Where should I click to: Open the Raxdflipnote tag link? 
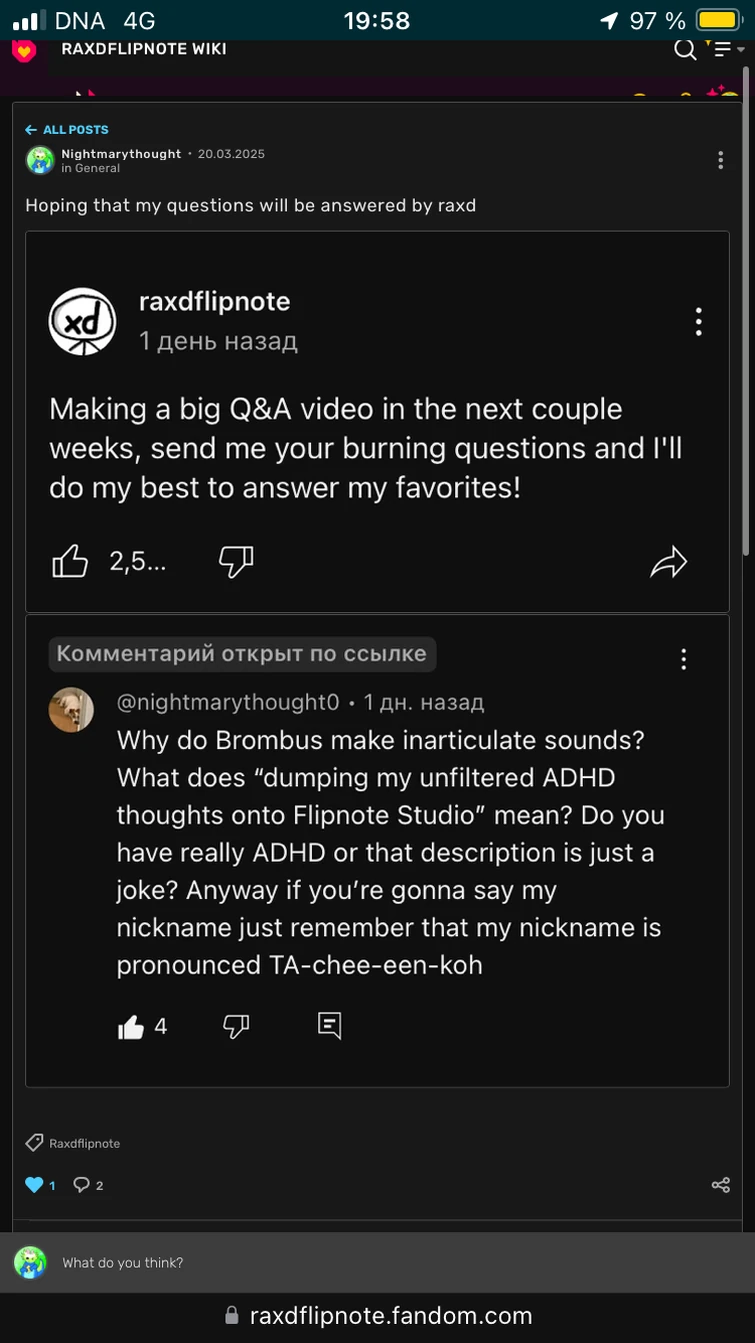[85, 1143]
